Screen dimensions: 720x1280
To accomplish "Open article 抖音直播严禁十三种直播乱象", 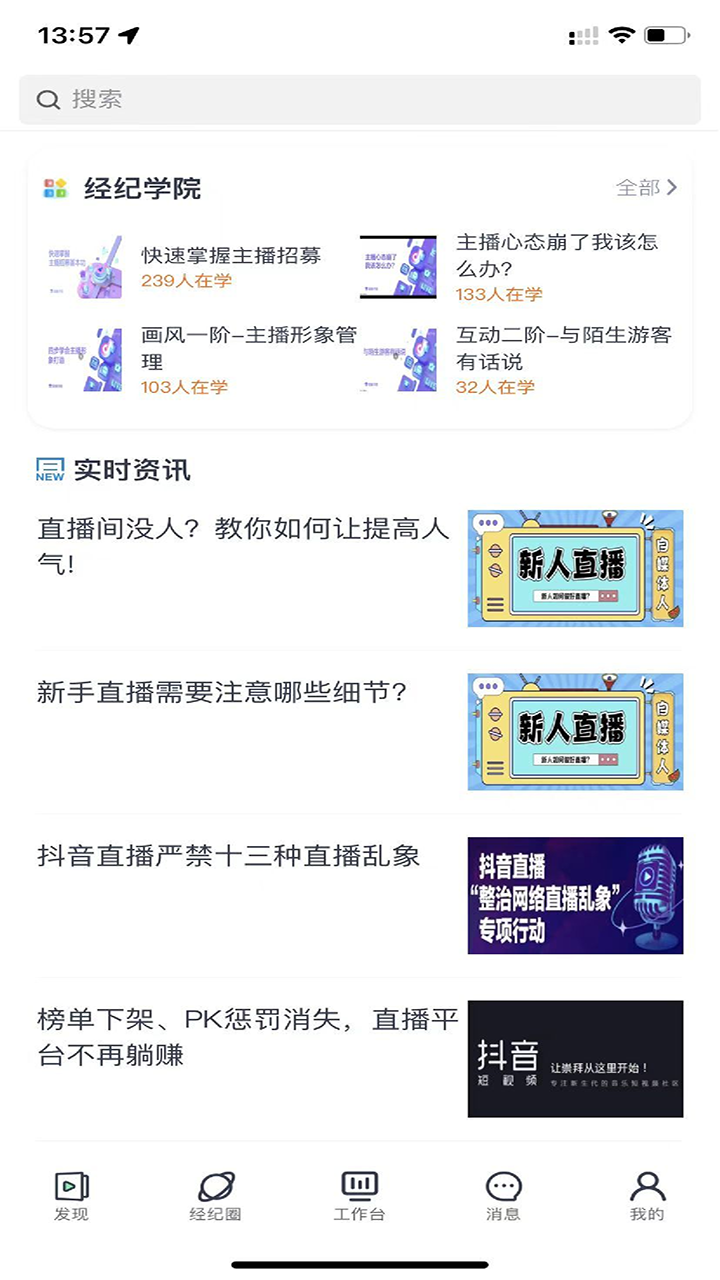I will pos(360,895).
